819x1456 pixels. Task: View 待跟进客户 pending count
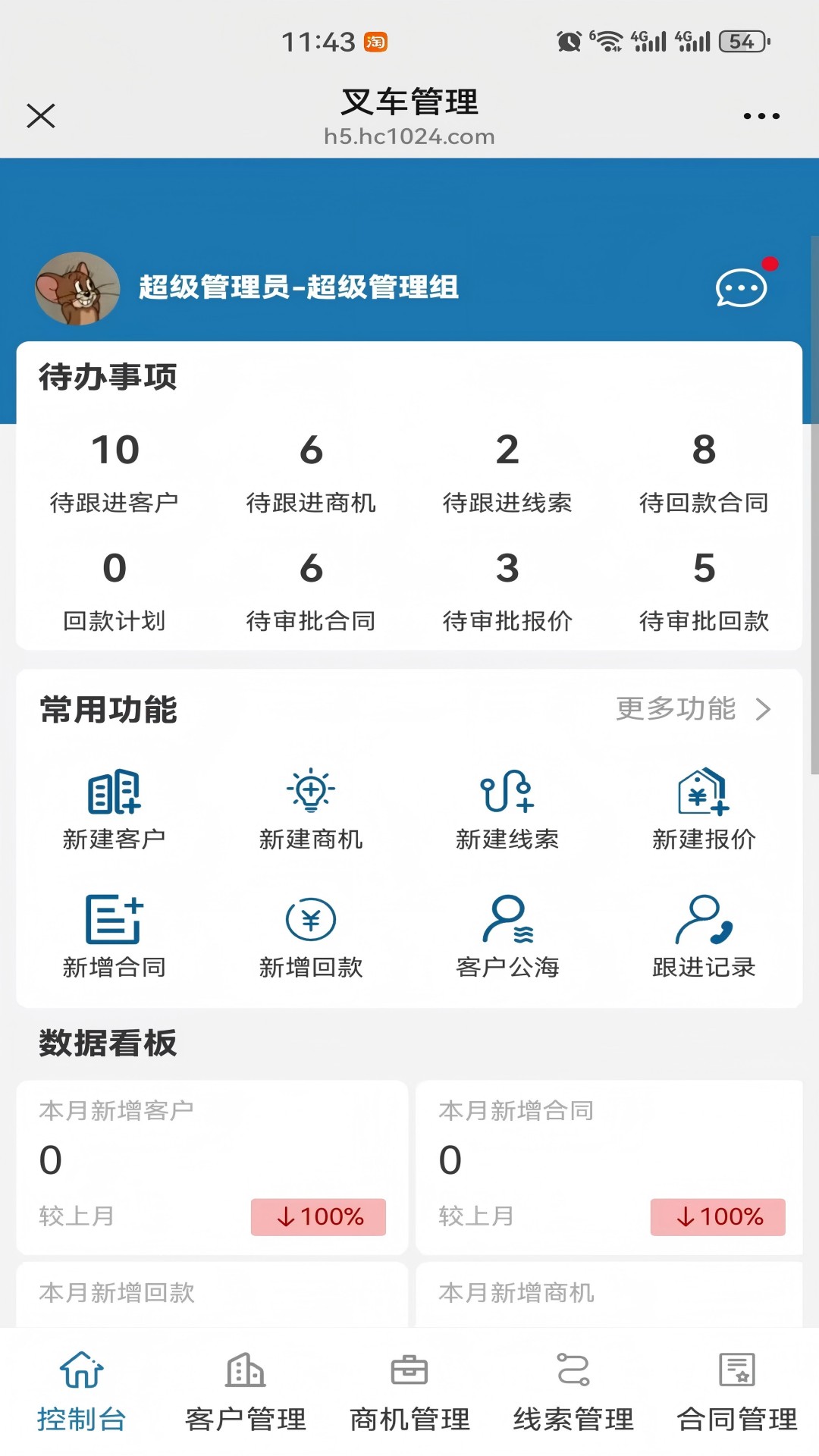click(x=115, y=470)
